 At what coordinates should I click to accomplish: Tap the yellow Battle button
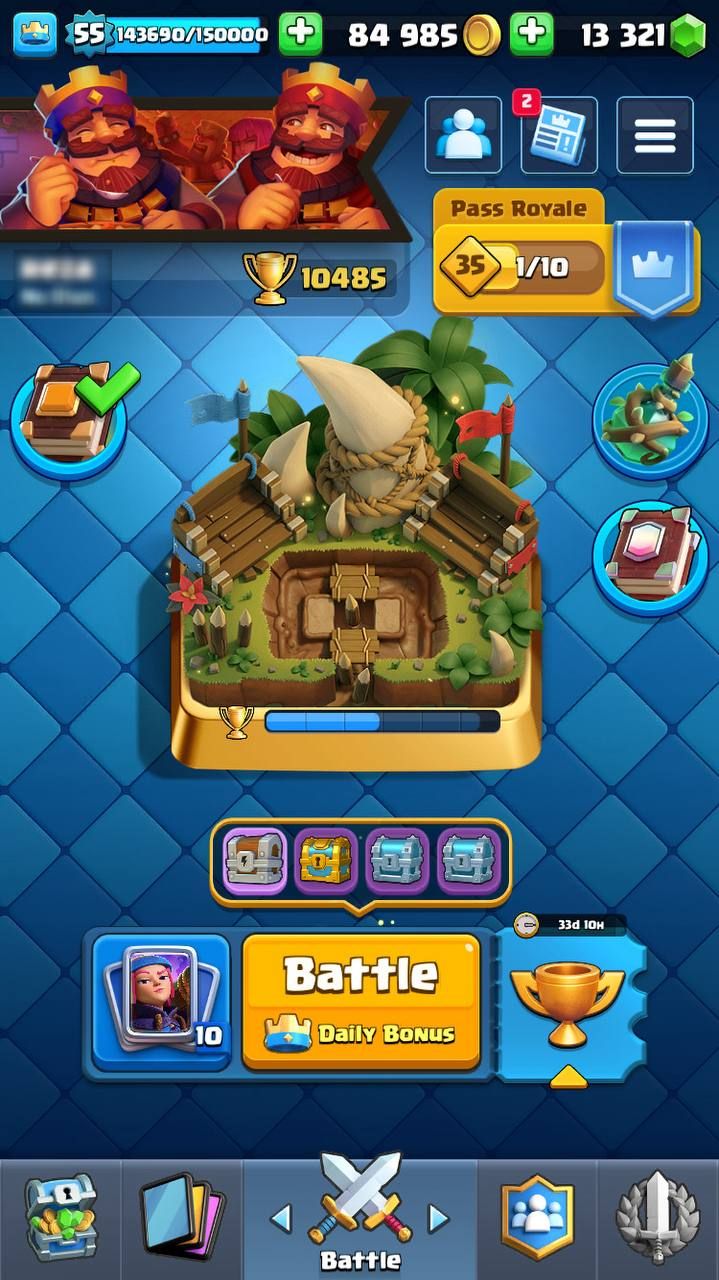(361, 1000)
